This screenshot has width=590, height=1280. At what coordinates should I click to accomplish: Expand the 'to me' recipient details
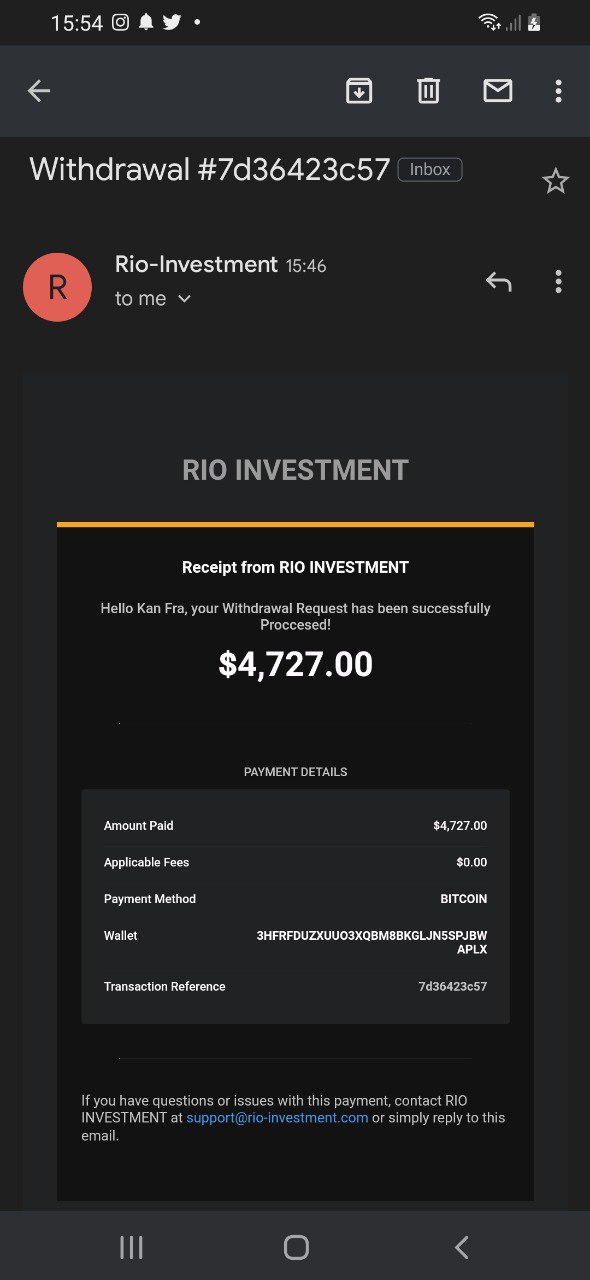(153, 298)
